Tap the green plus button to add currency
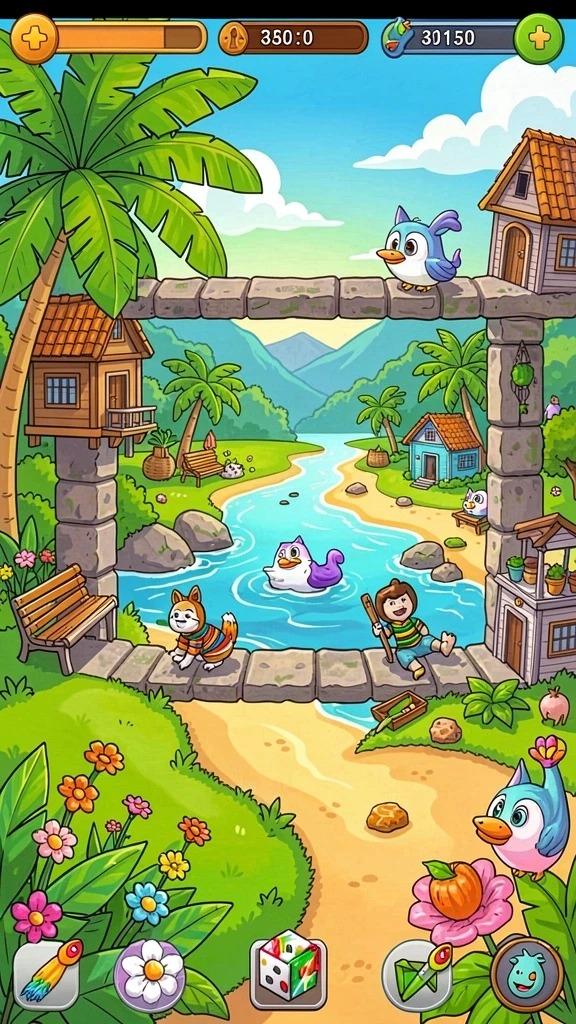 tap(539, 38)
